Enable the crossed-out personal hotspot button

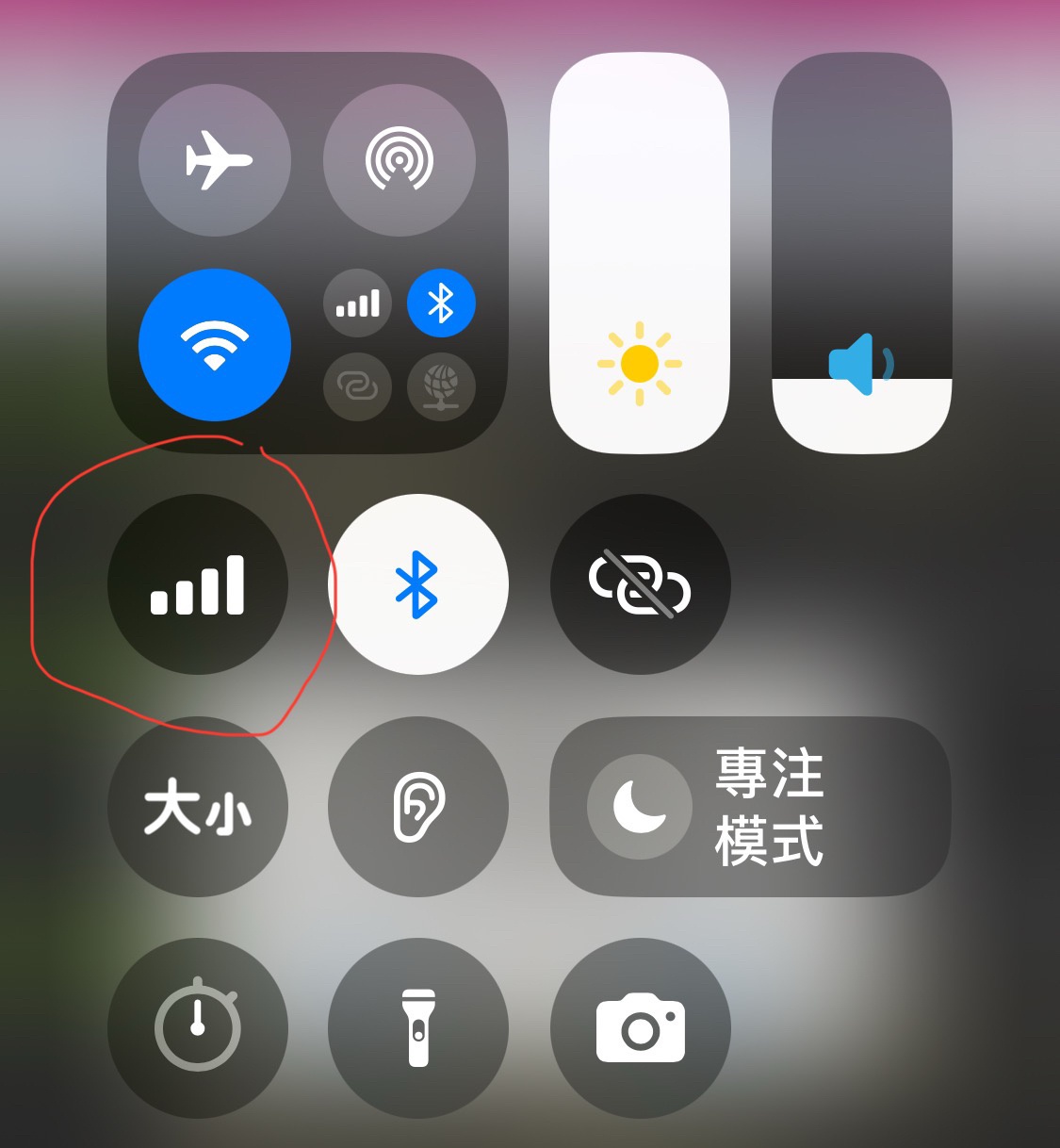point(641,584)
